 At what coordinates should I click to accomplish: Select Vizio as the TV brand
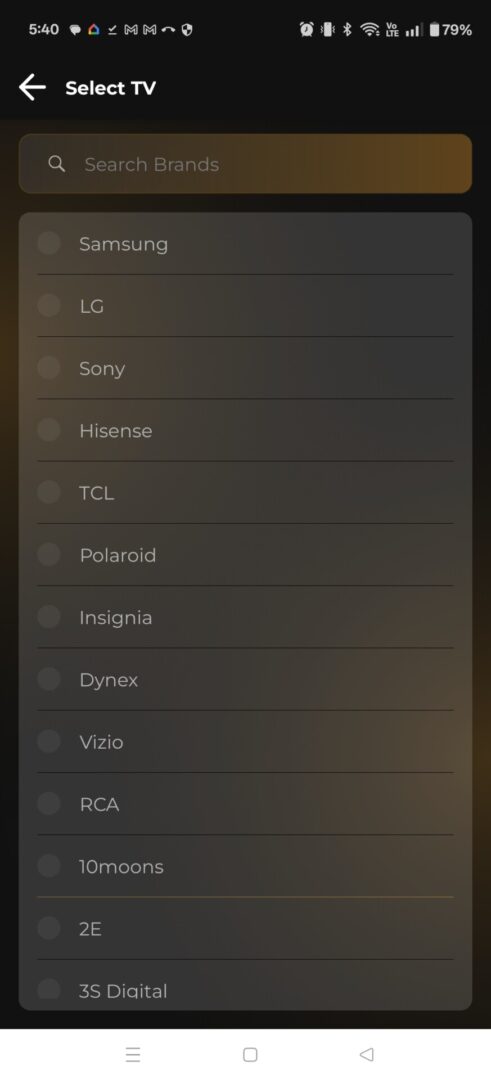245,742
